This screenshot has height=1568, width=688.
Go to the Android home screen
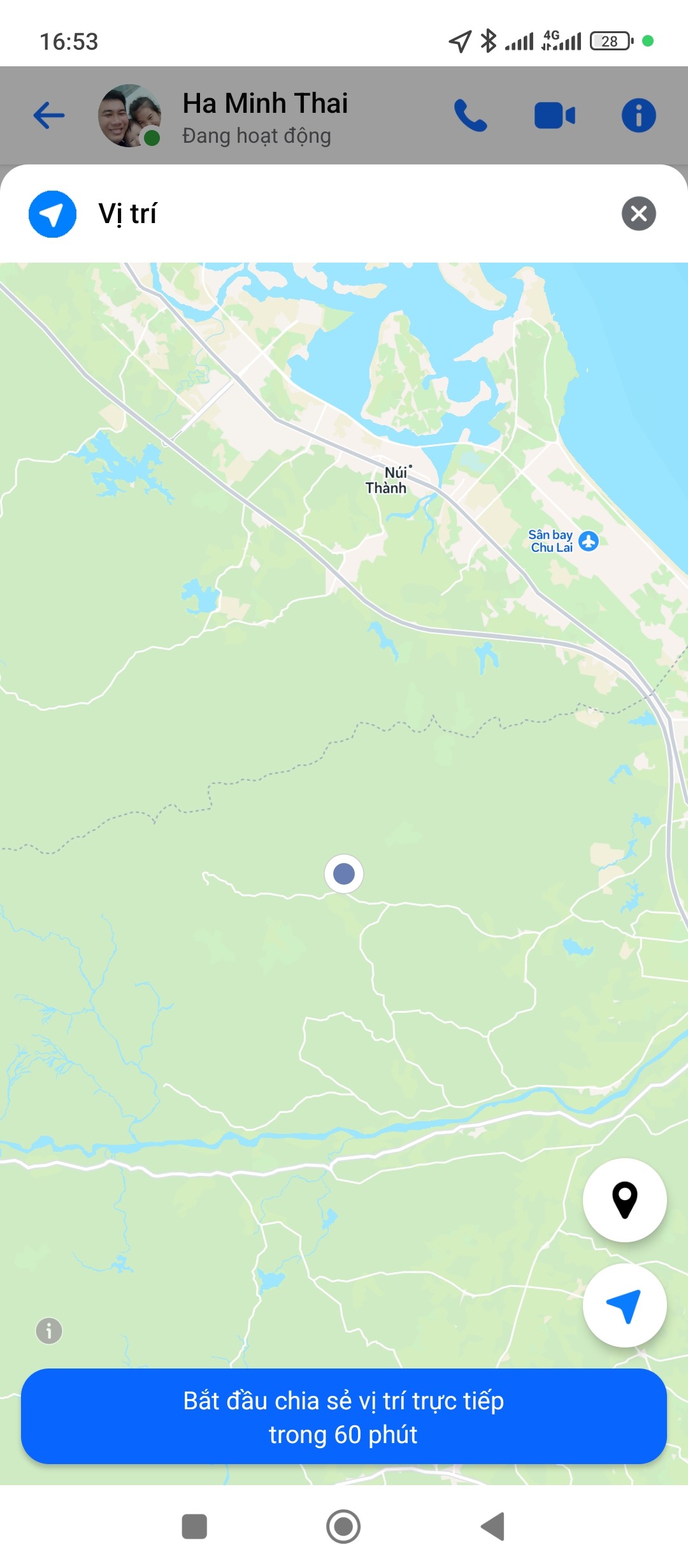[343, 1527]
